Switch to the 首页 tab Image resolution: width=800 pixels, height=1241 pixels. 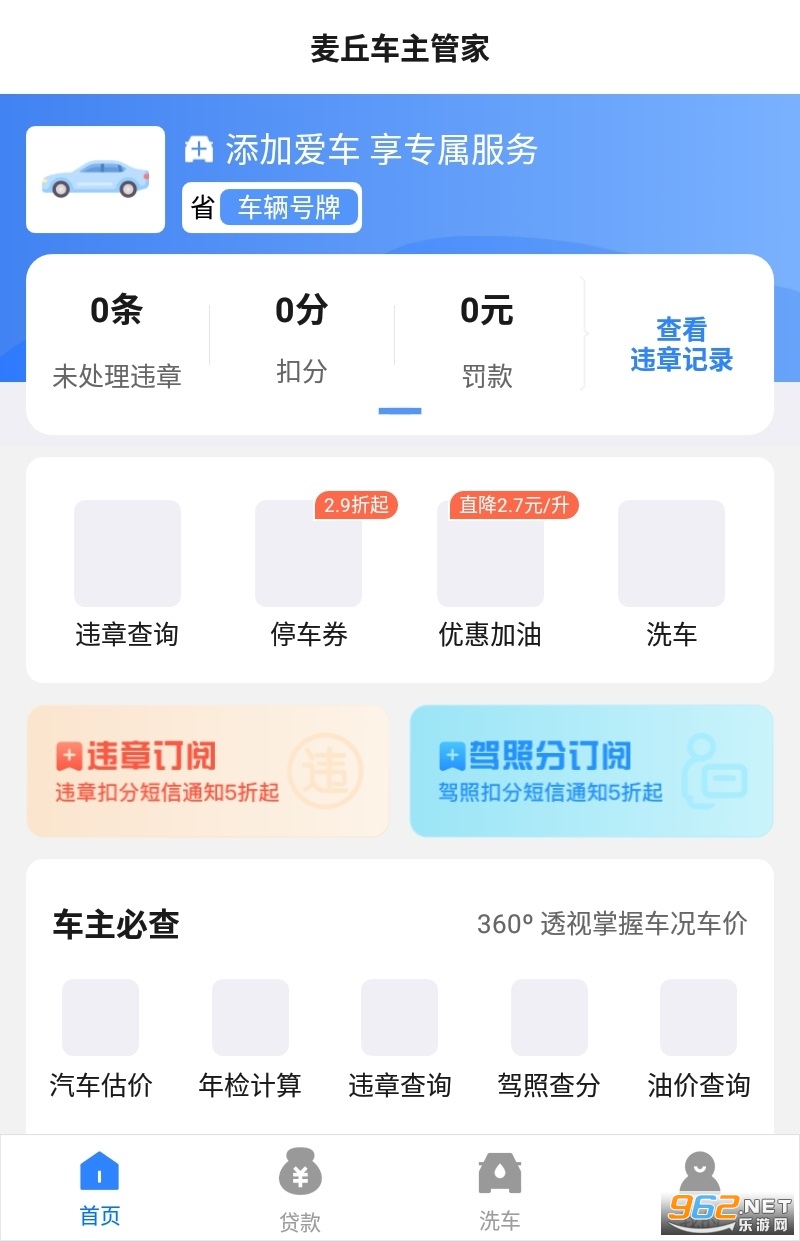[x=100, y=1188]
